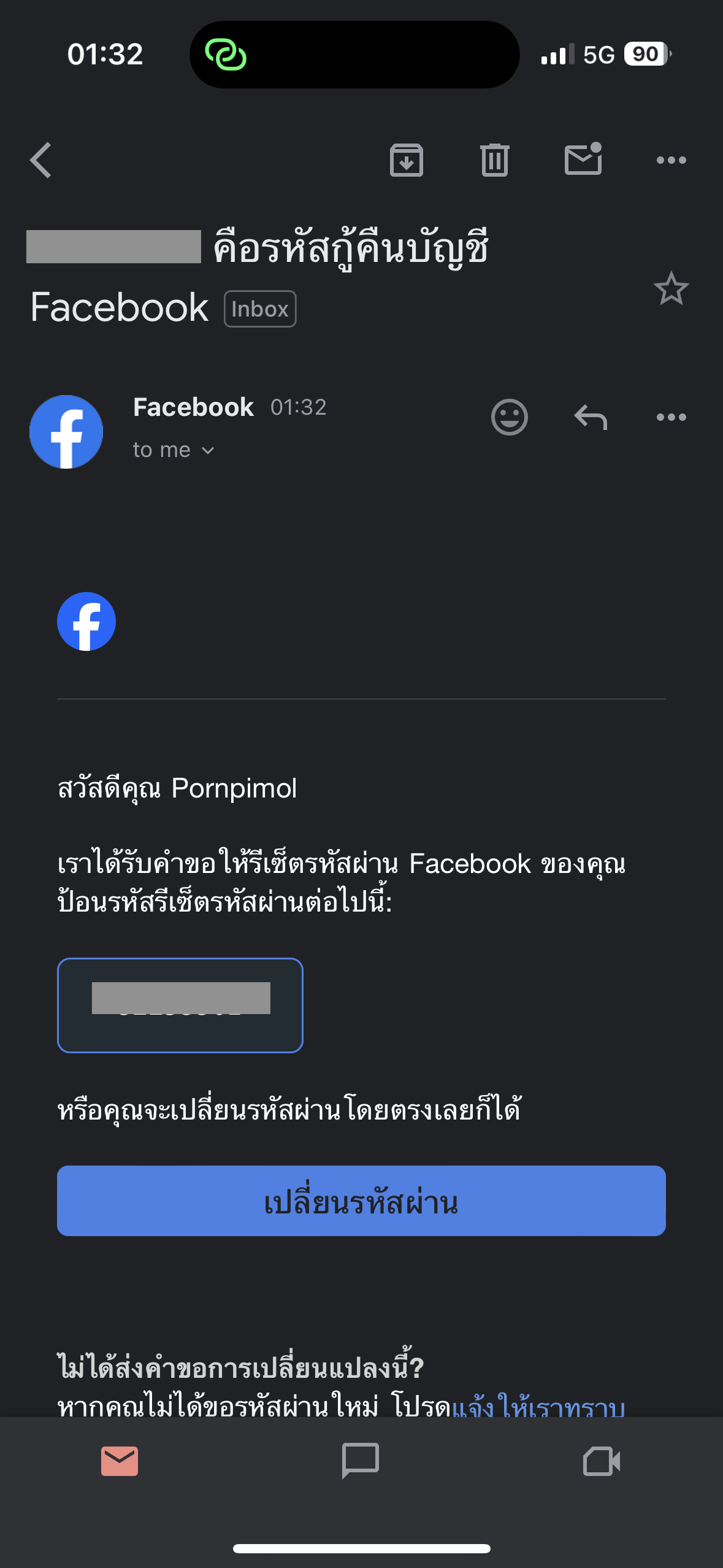
Task: Switch to the Mail tab
Action: 120,1461
